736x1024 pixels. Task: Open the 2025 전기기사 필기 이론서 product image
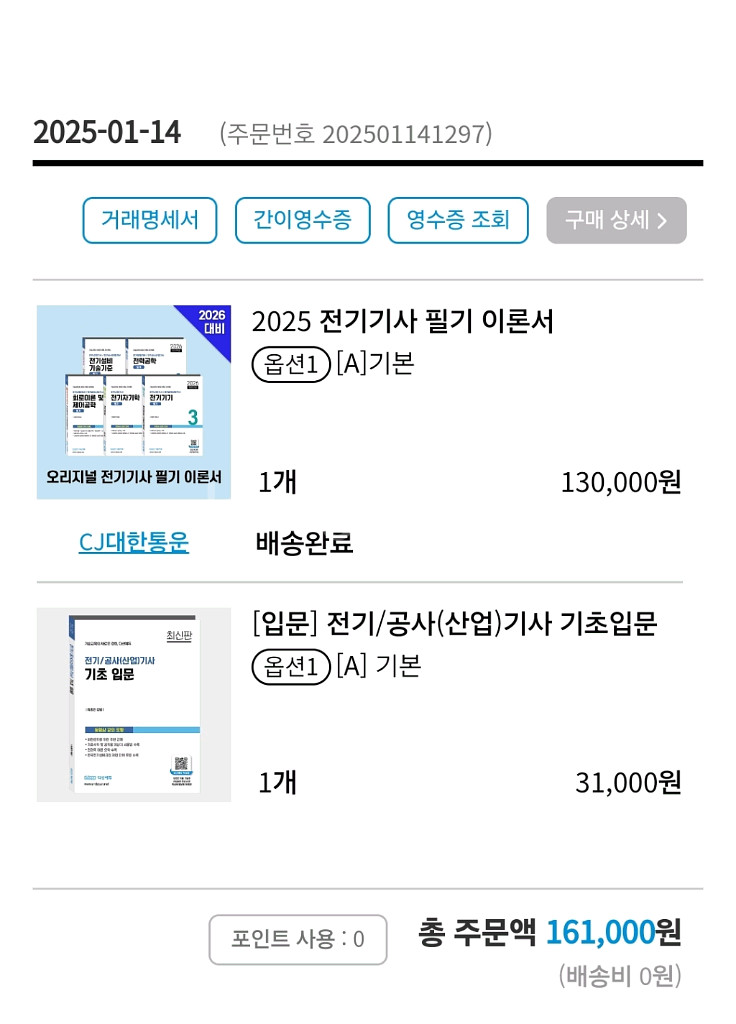133,402
